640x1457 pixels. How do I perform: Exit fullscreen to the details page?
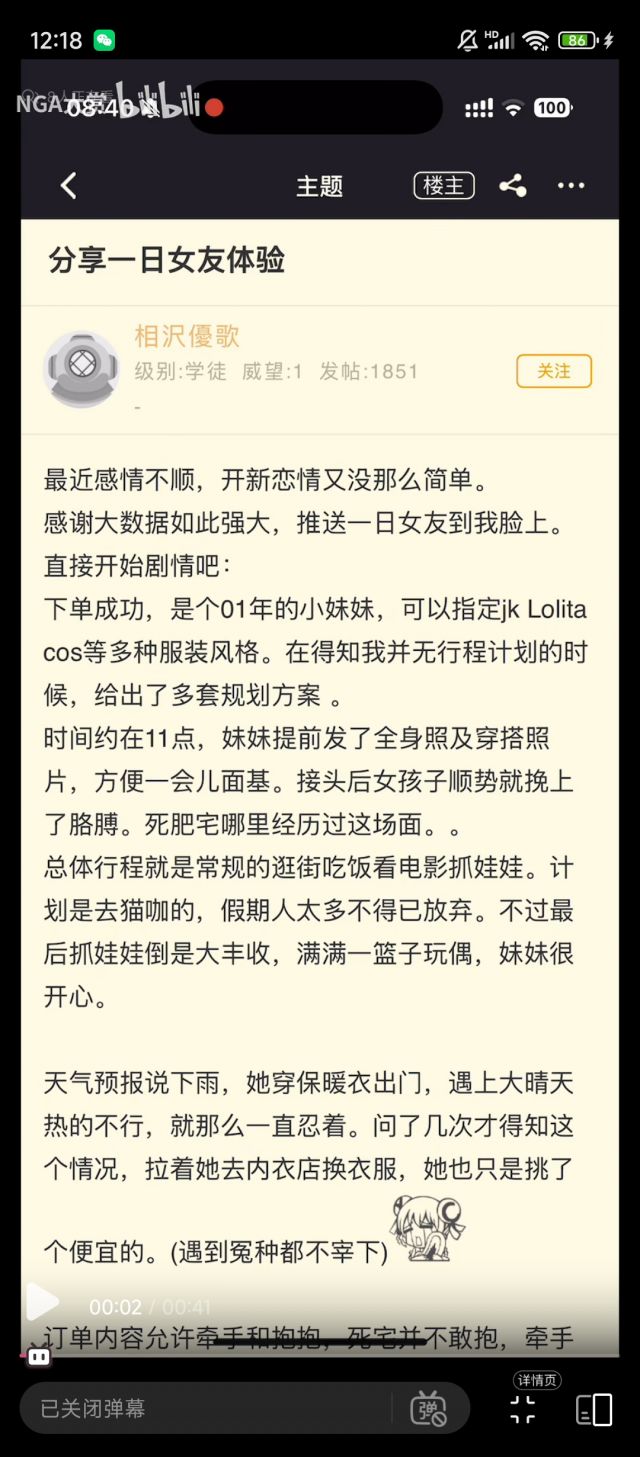tap(523, 1409)
